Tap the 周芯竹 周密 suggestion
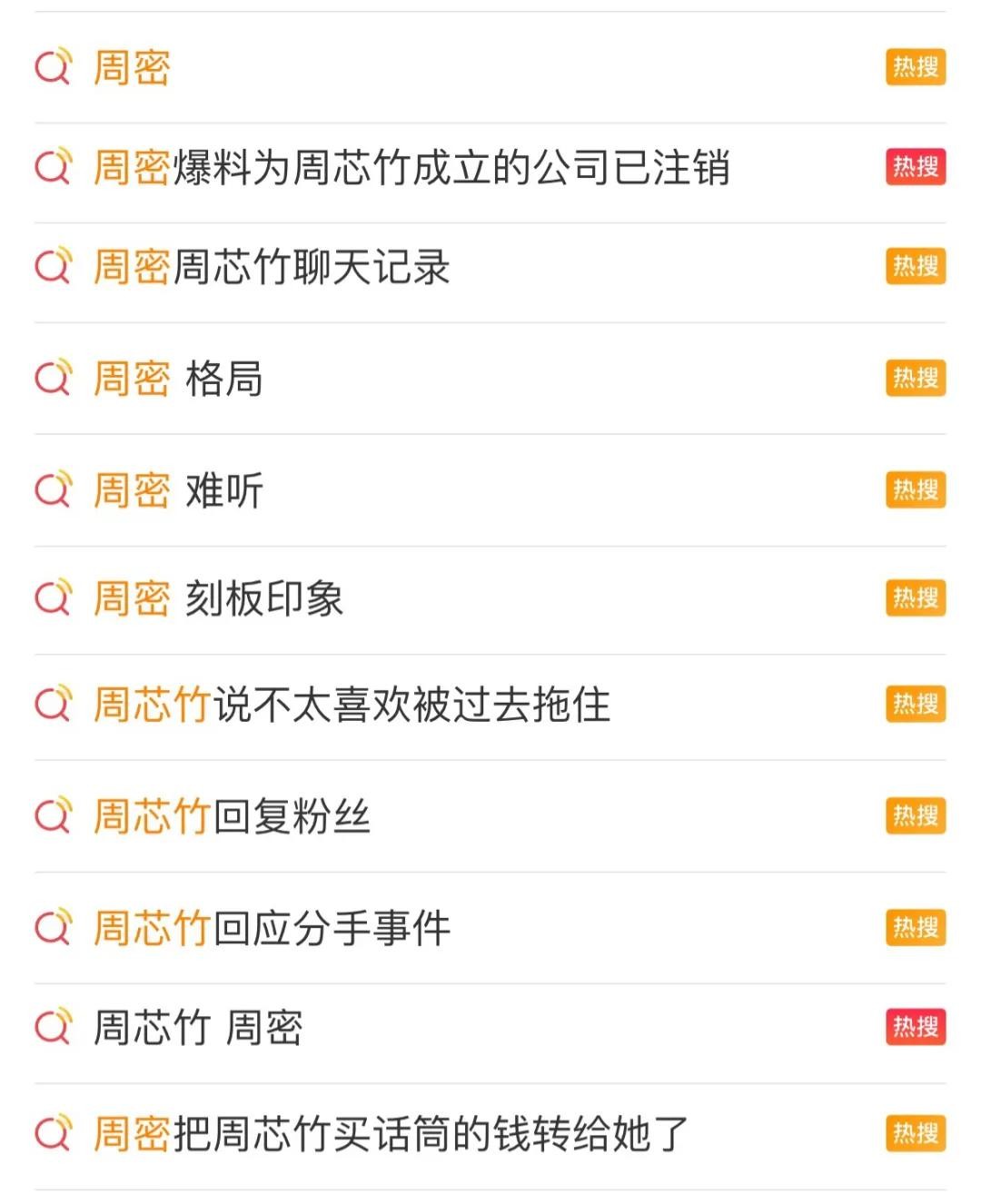The height and width of the screenshot is (1204, 981). tap(198, 1028)
